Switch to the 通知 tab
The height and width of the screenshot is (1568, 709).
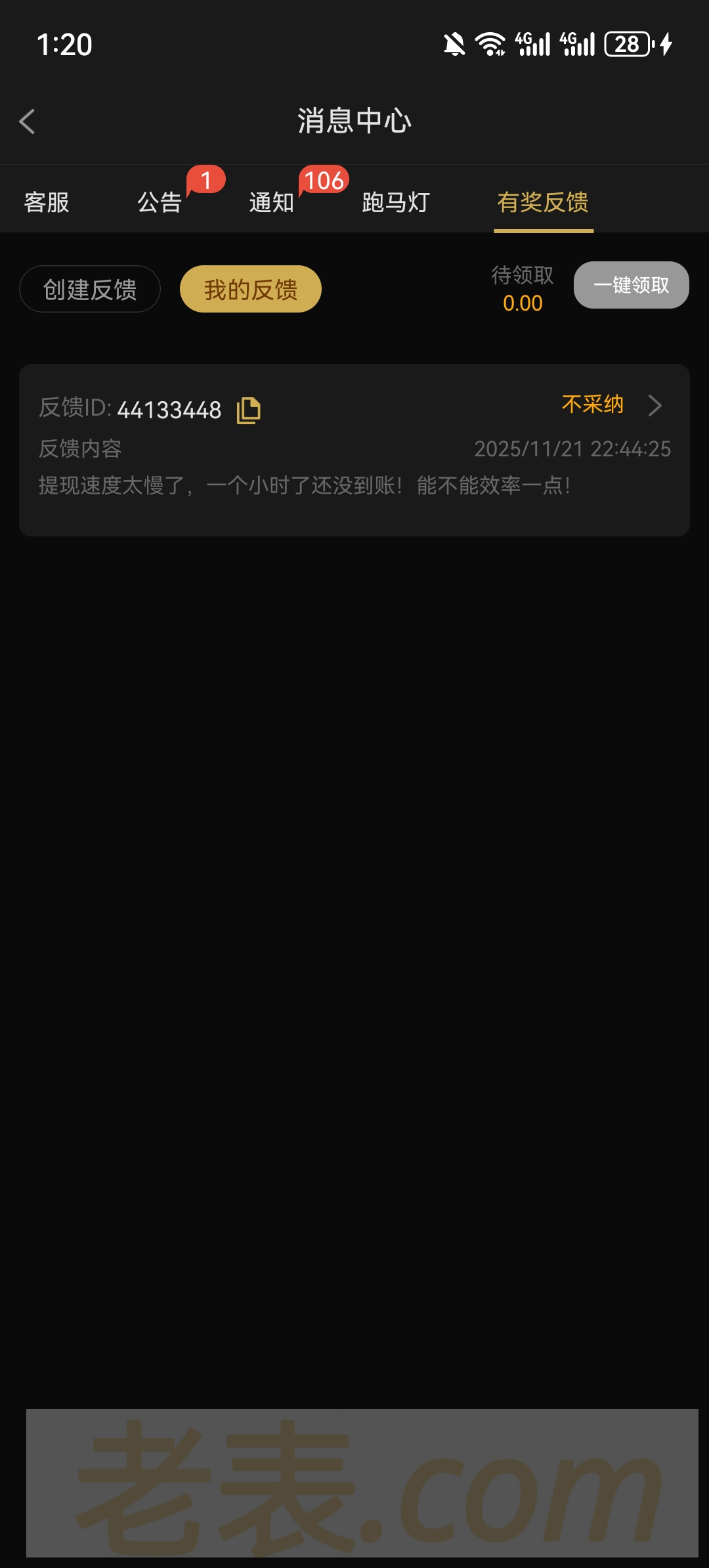click(x=272, y=202)
